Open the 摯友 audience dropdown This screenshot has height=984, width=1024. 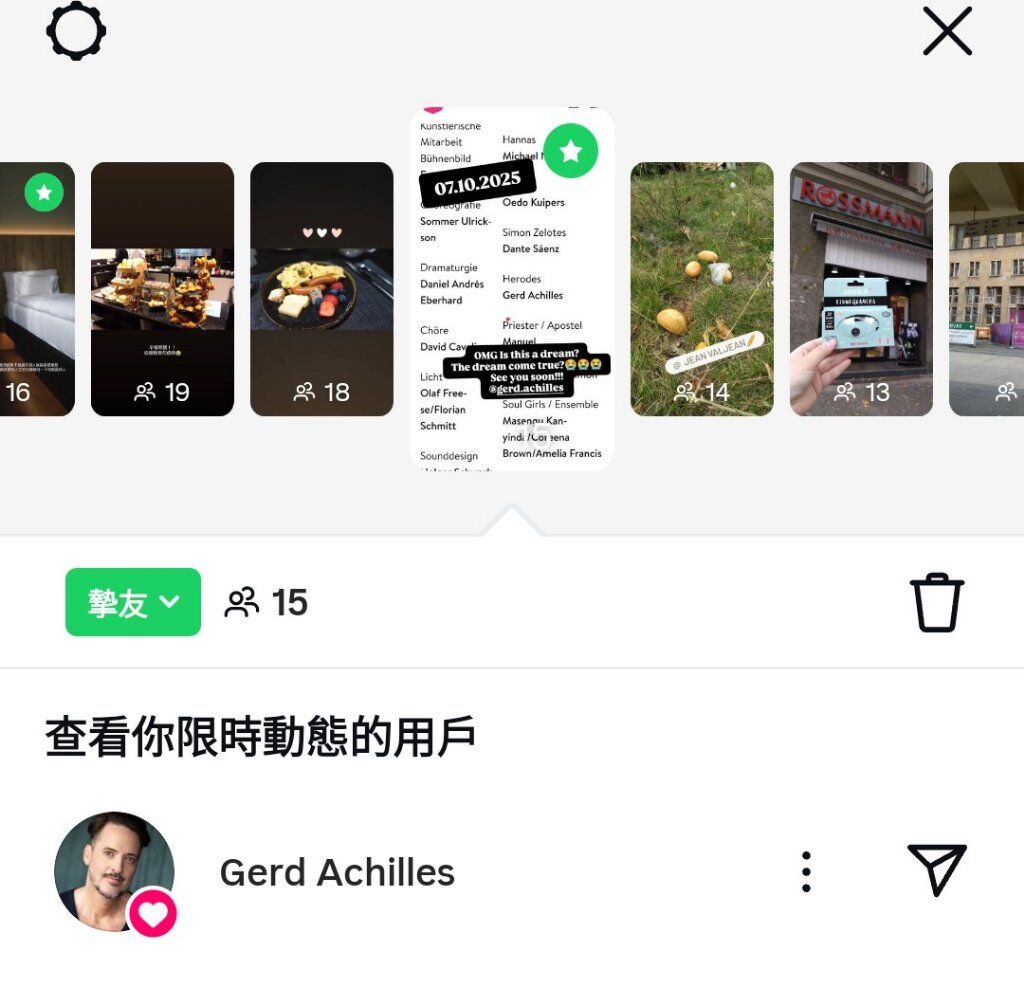[133, 602]
